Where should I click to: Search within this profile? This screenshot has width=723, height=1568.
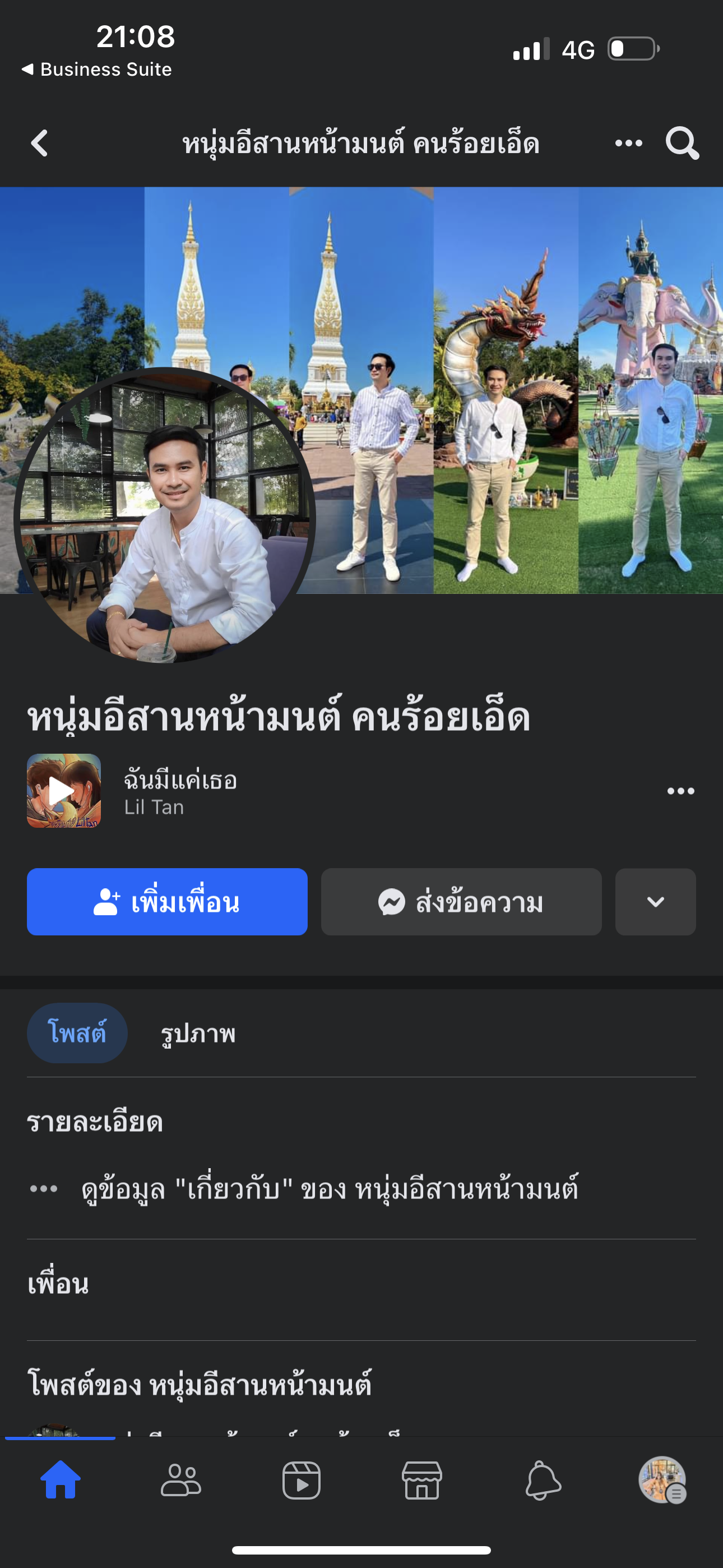coord(682,144)
